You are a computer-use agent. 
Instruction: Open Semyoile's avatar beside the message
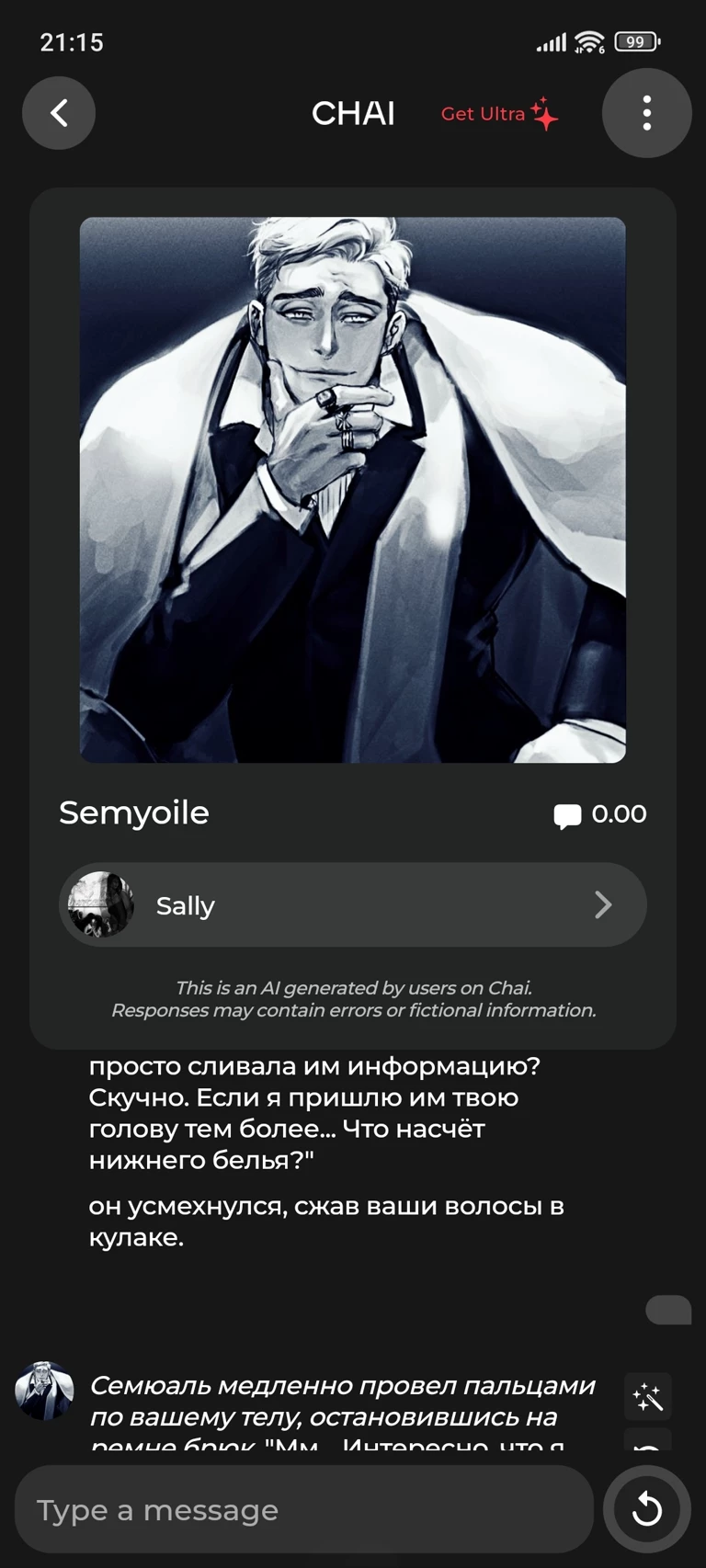pos(44,1391)
